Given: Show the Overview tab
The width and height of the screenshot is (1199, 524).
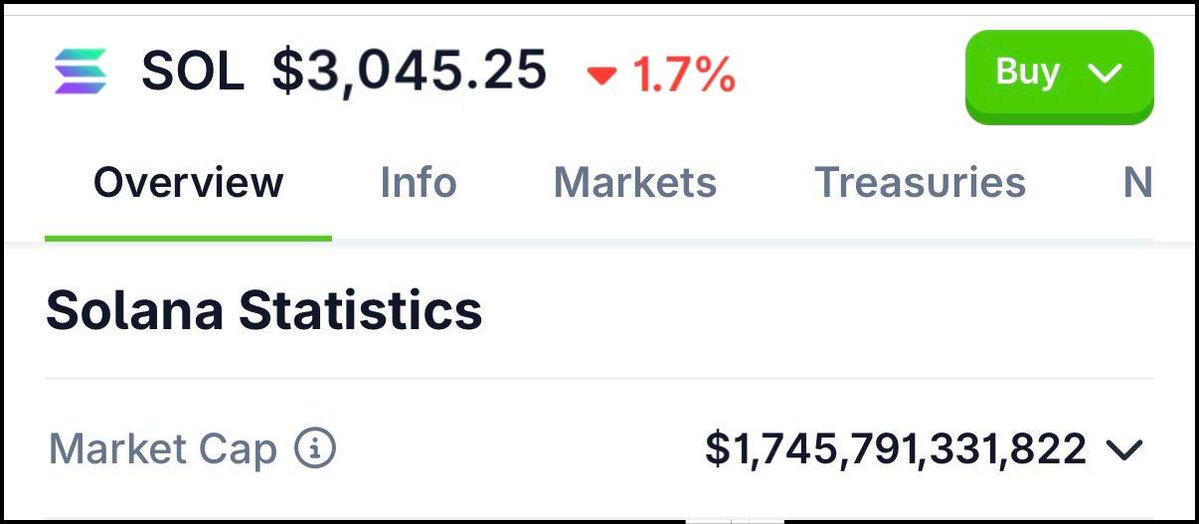Looking at the screenshot, I should tap(188, 183).
